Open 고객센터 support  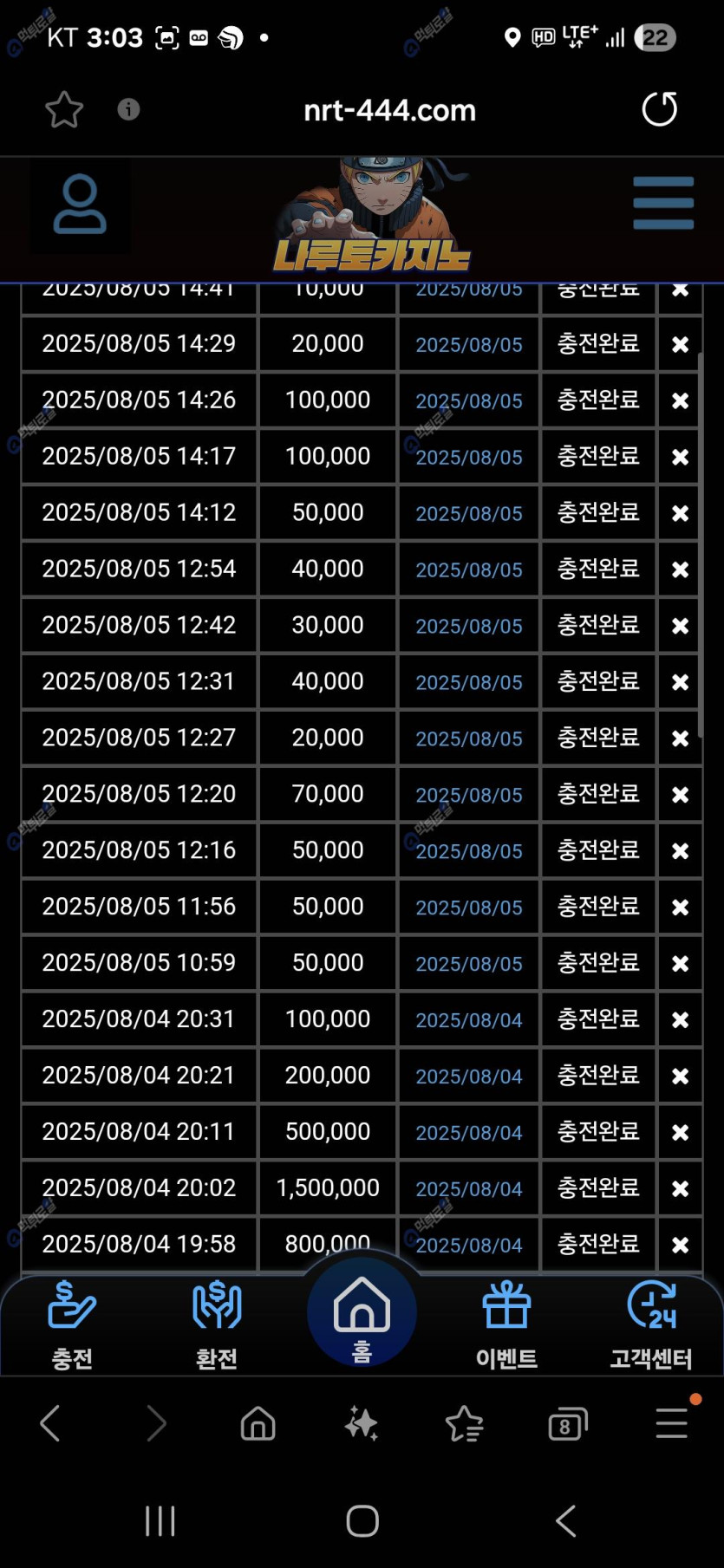click(x=651, y=1326)
